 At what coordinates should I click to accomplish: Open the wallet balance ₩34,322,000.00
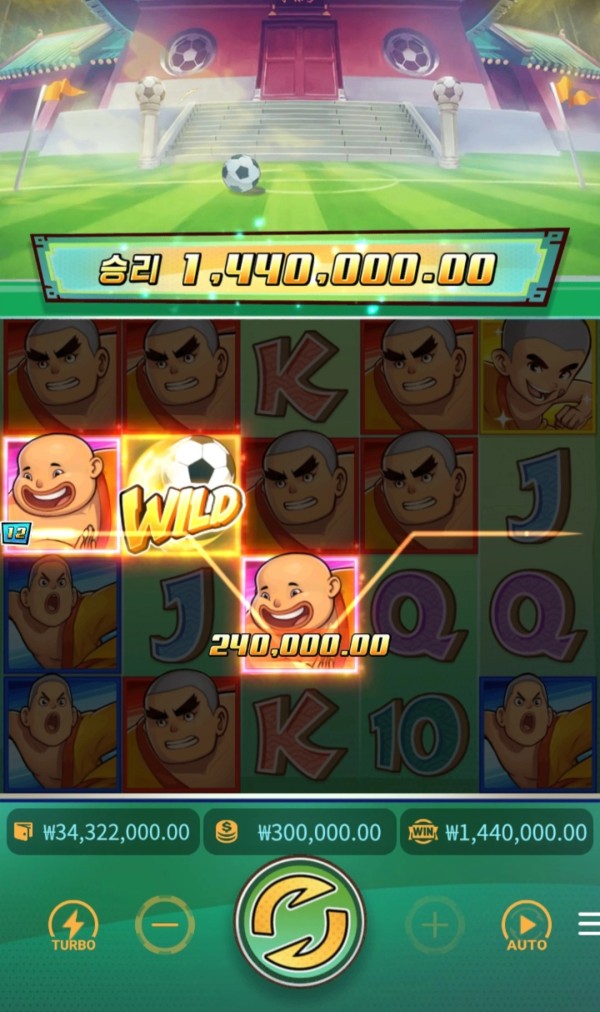(101, 832)
